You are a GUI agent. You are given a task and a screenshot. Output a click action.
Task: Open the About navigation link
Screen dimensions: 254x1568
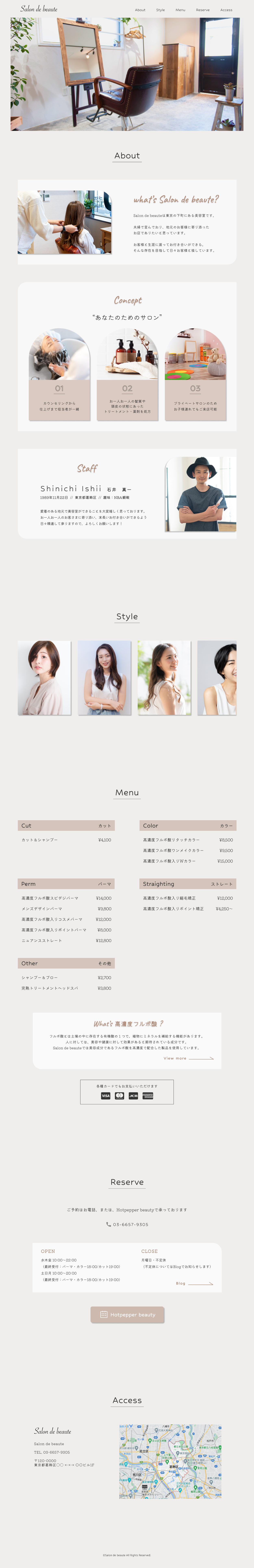pyautogui.click(x=140, y=10)
